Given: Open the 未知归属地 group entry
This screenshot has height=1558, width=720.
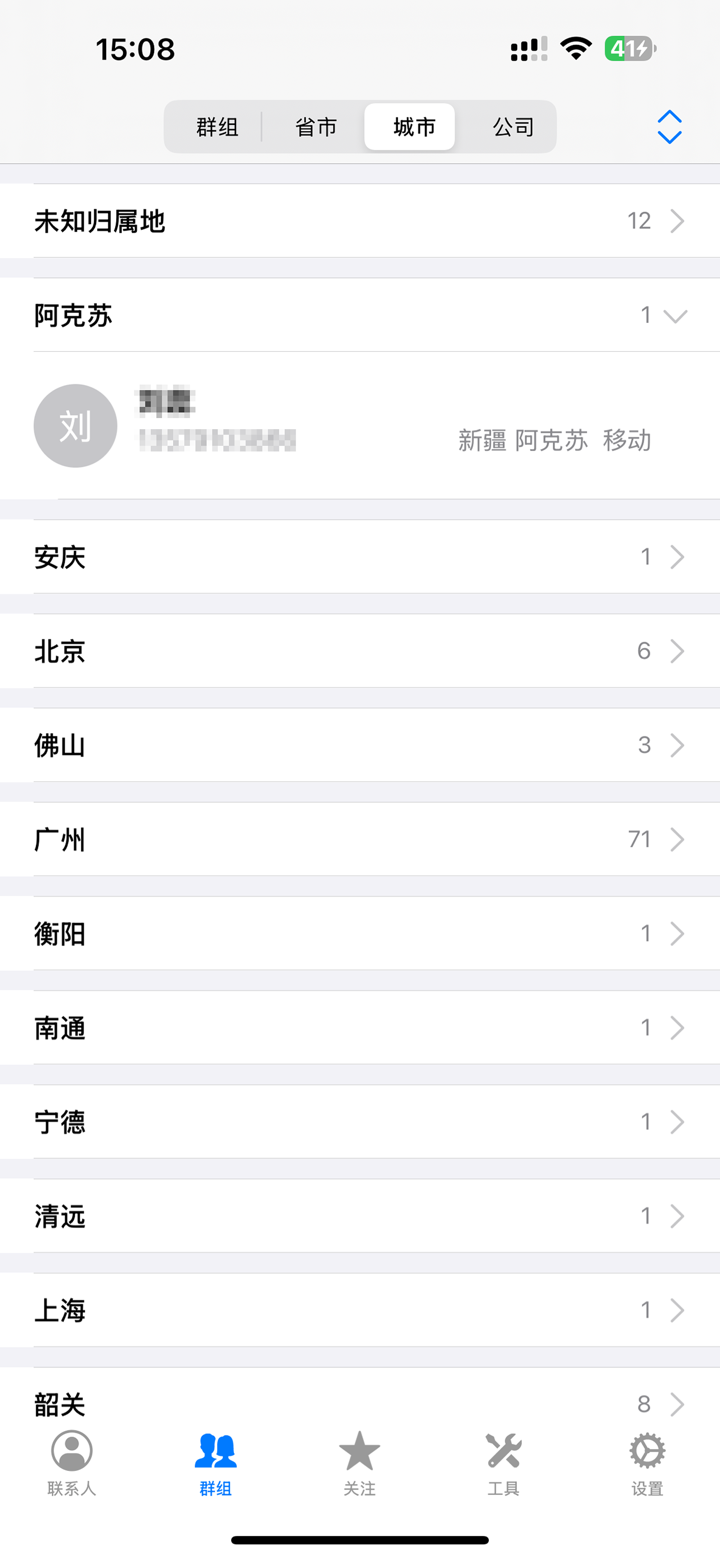Looking at the screenshot, I should click(360, 221).
